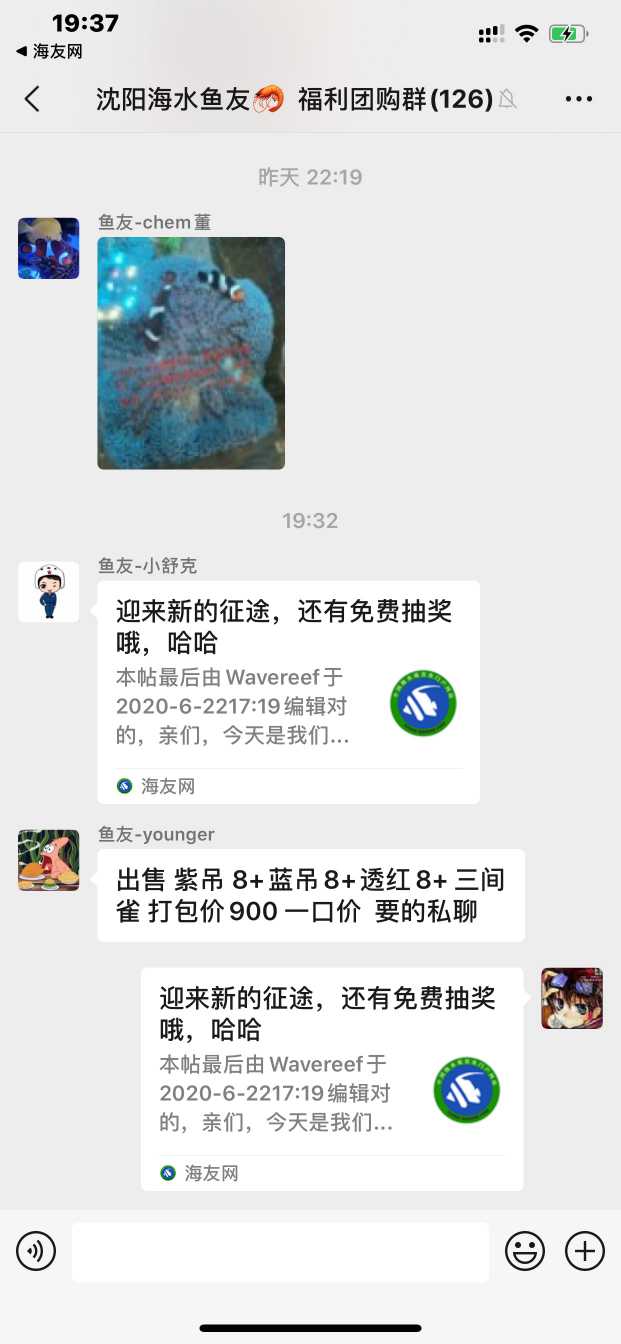Open the plus attachment menu
The image size is (621, 1344).
click(585, 1251)
